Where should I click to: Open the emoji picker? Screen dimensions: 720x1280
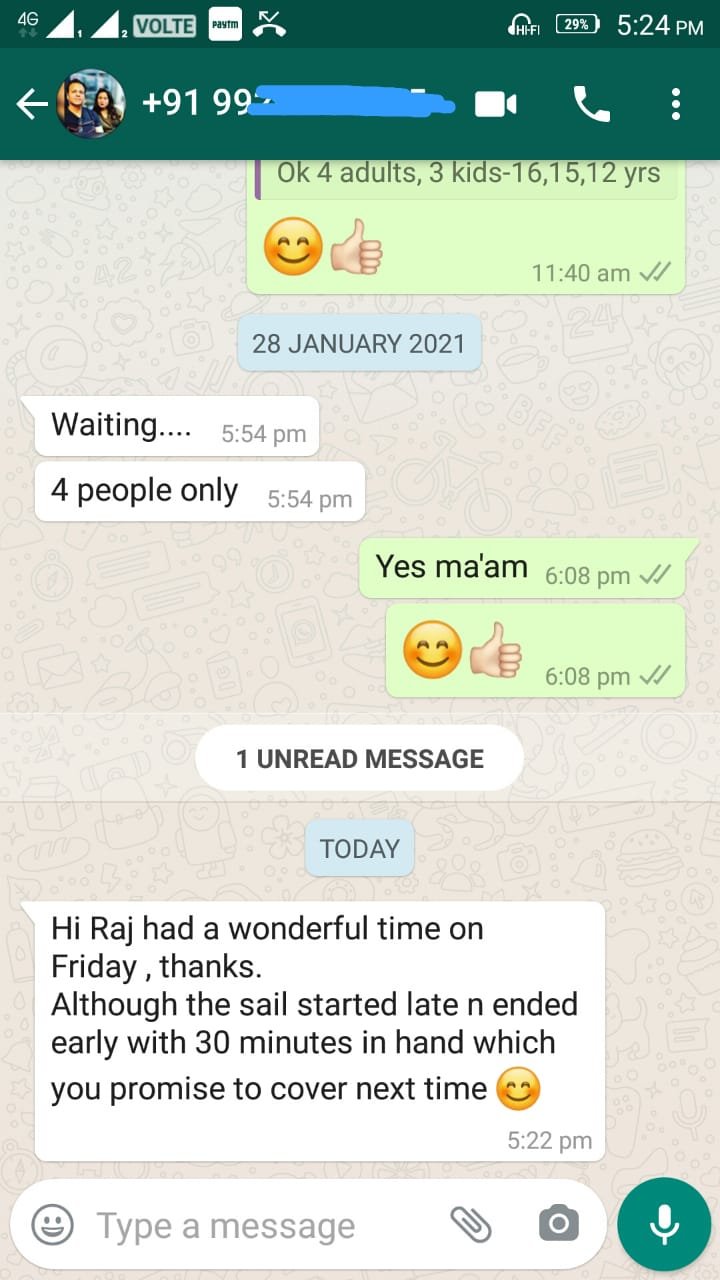52,1224
